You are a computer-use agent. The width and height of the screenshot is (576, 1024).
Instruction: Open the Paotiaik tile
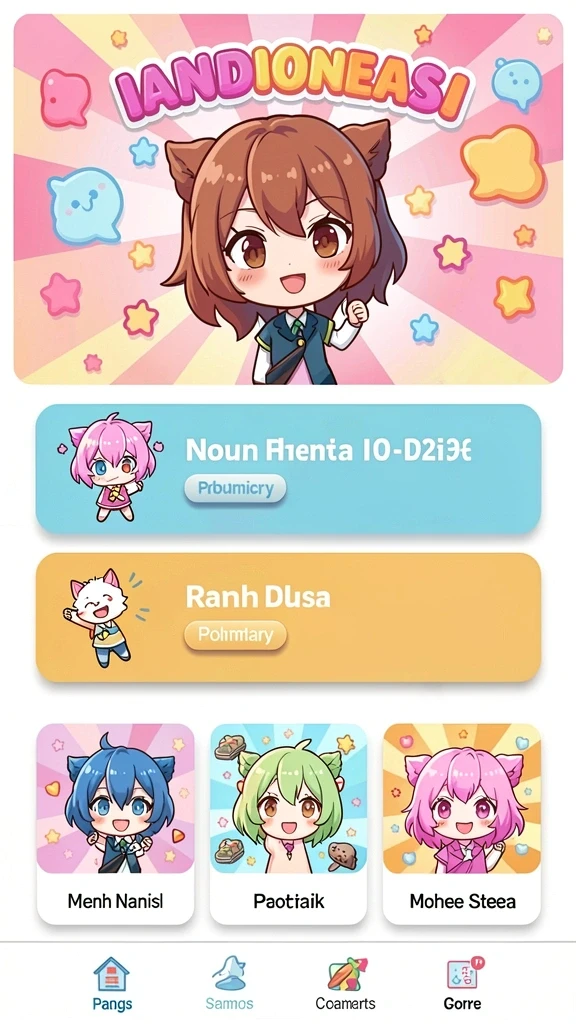click(x=288, y=824)
